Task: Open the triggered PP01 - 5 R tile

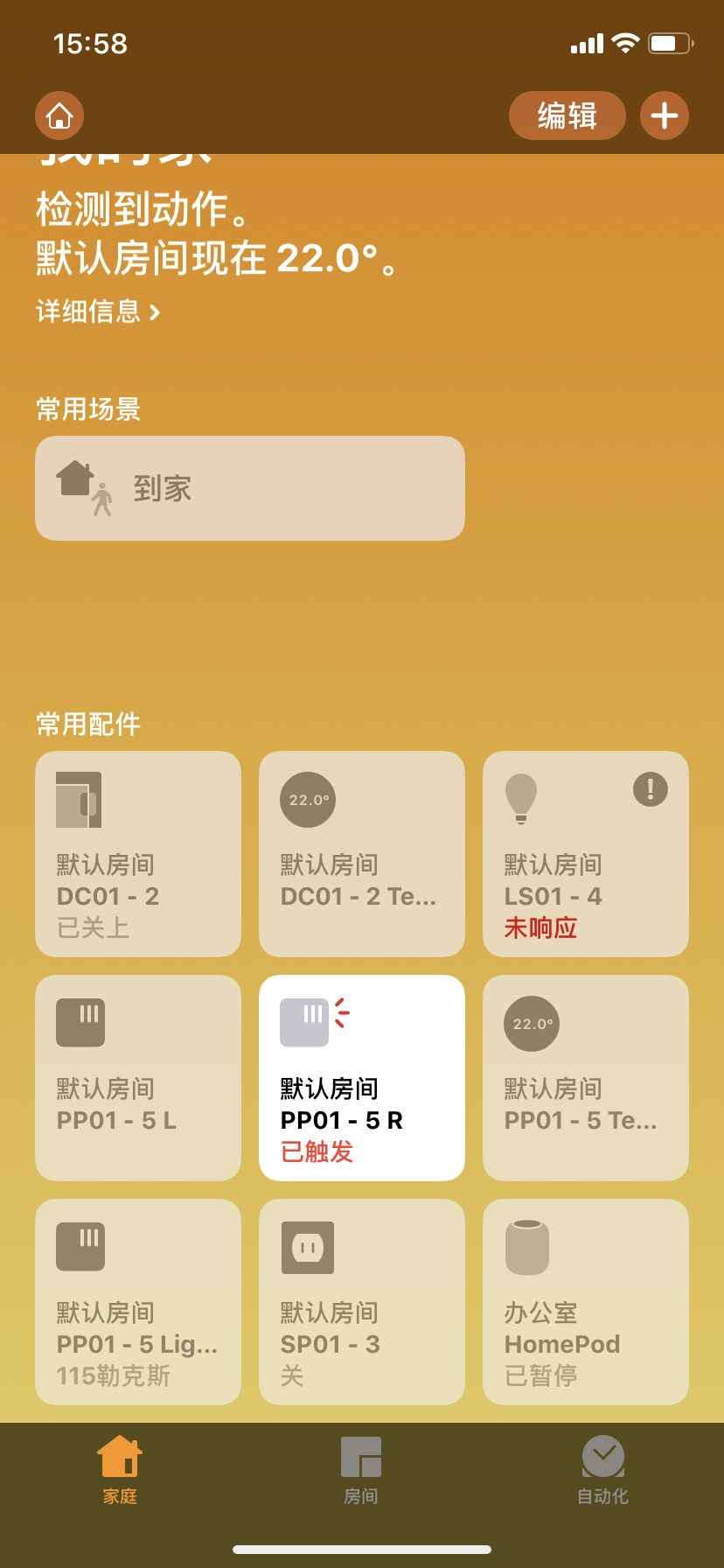Action: (x=362, y=1078)
